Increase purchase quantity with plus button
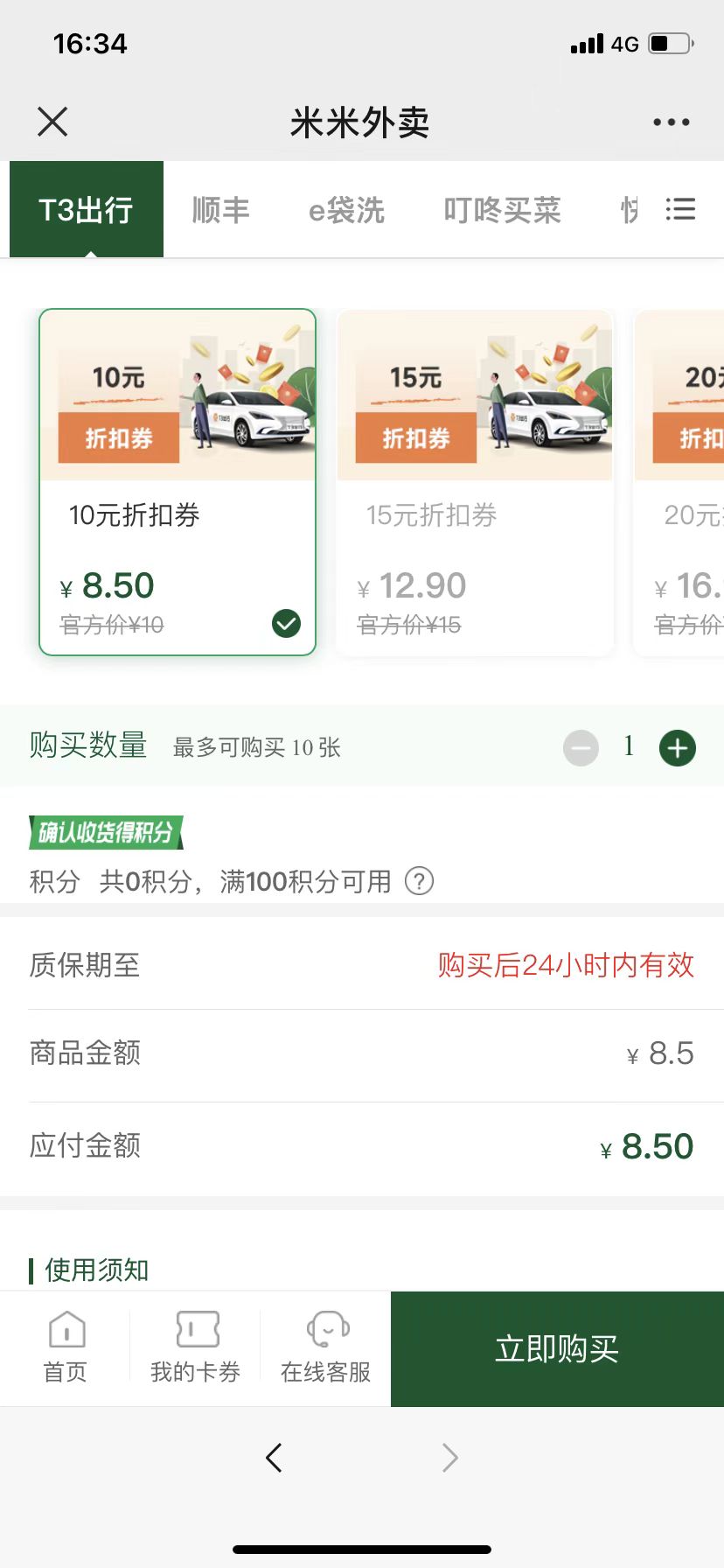Image resolution: width=724 pixels, height=1568 pixels. [677, 748]
